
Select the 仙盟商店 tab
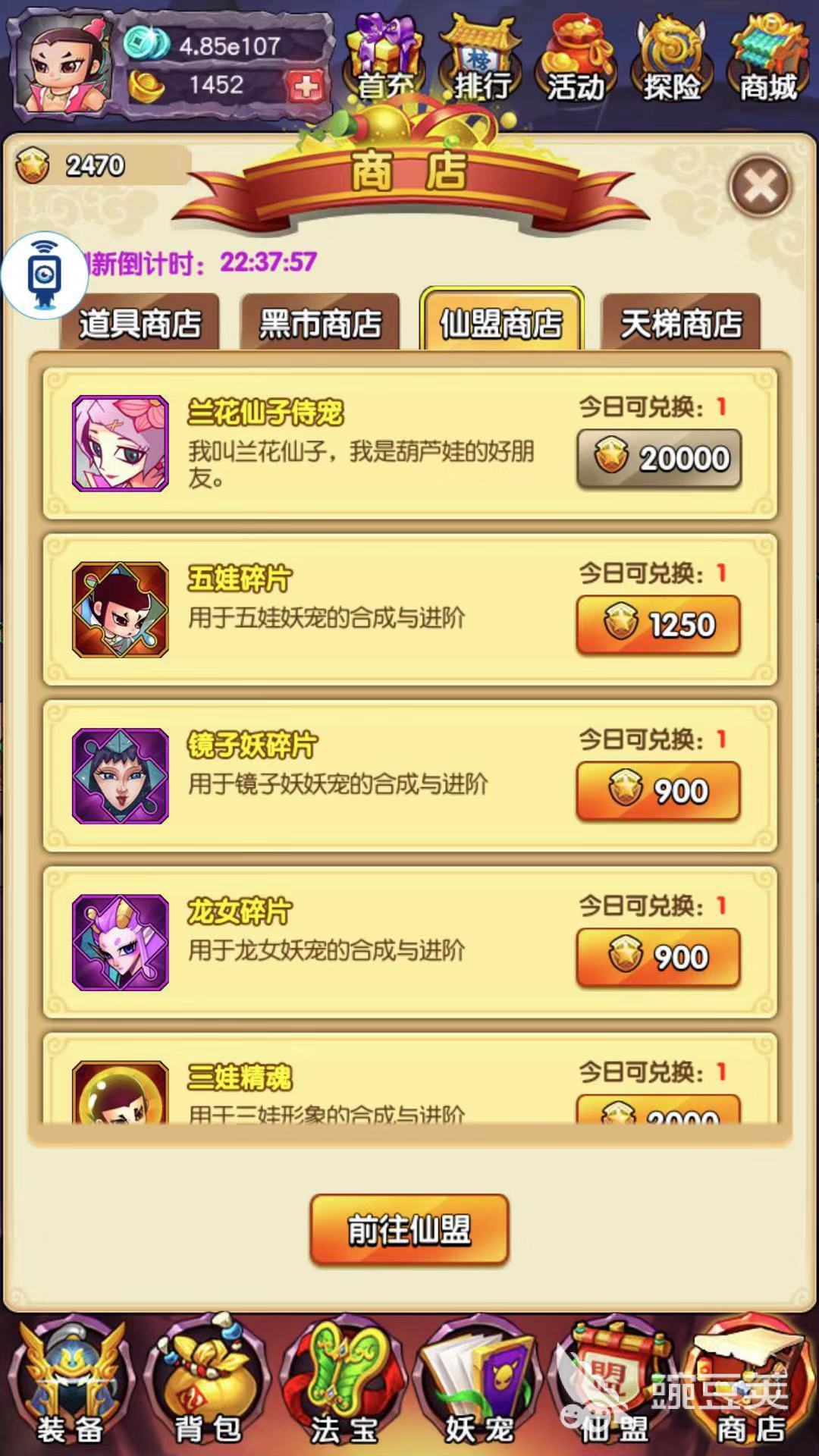tap(501, 324)
